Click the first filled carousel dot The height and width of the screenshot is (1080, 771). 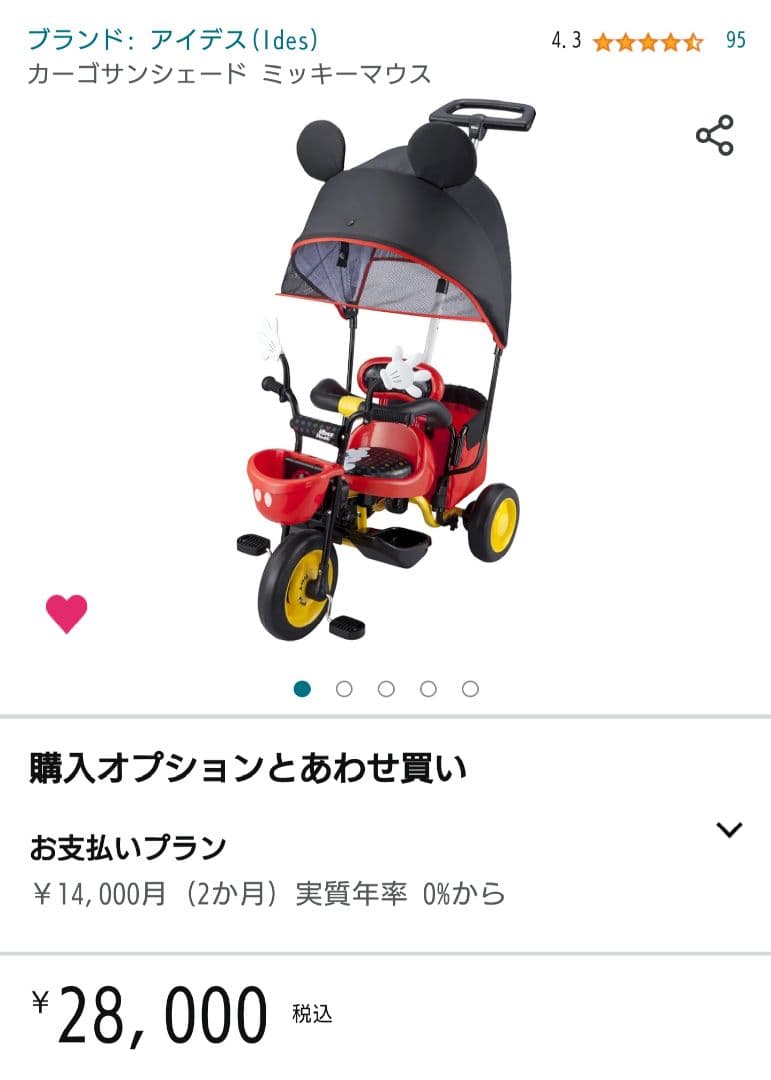click(x=302, y=688)
